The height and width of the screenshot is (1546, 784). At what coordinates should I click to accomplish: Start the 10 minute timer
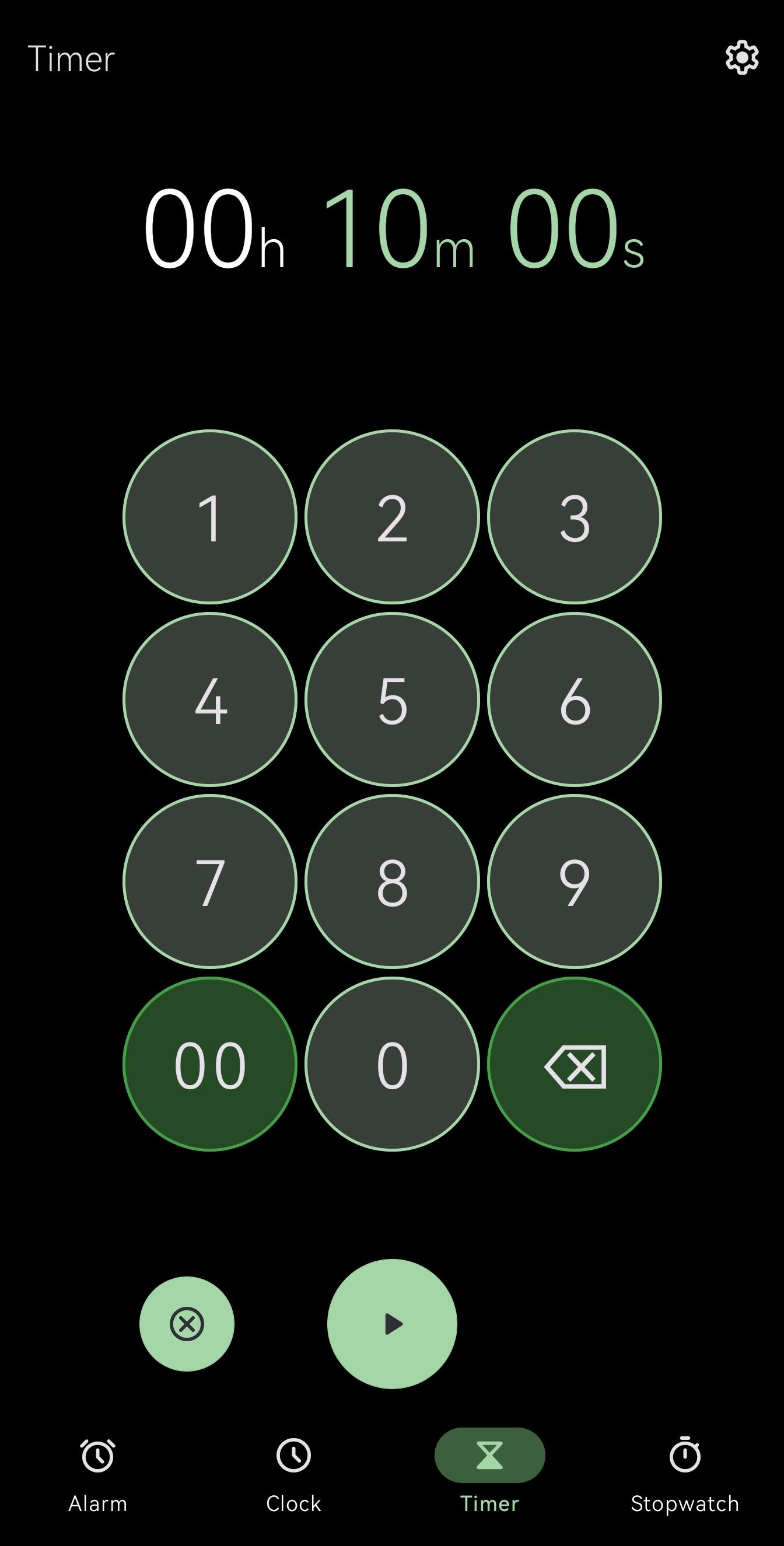pos(392,1324)
